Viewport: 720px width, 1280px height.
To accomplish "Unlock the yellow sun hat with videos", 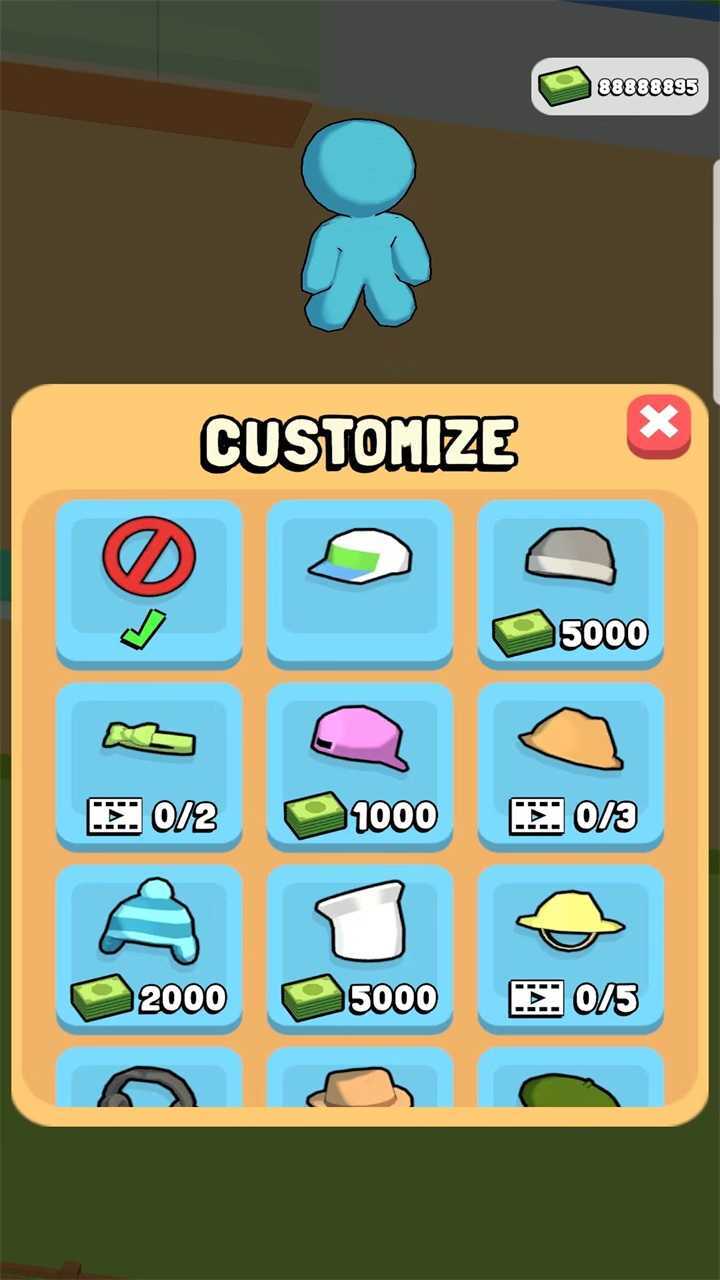I will pyautogui.click(x=571, y=946).
